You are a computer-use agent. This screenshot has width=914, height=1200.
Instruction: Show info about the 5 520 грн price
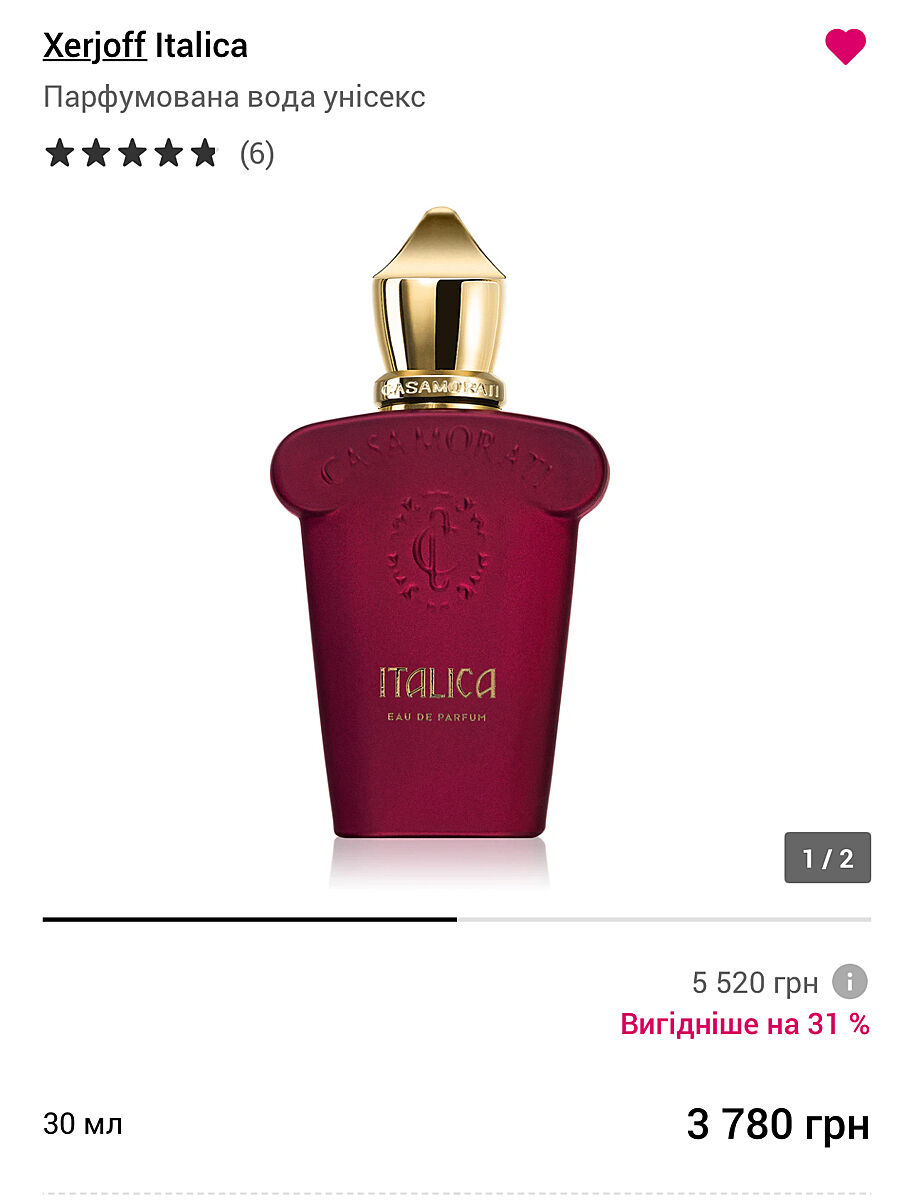tap(851, 982)
